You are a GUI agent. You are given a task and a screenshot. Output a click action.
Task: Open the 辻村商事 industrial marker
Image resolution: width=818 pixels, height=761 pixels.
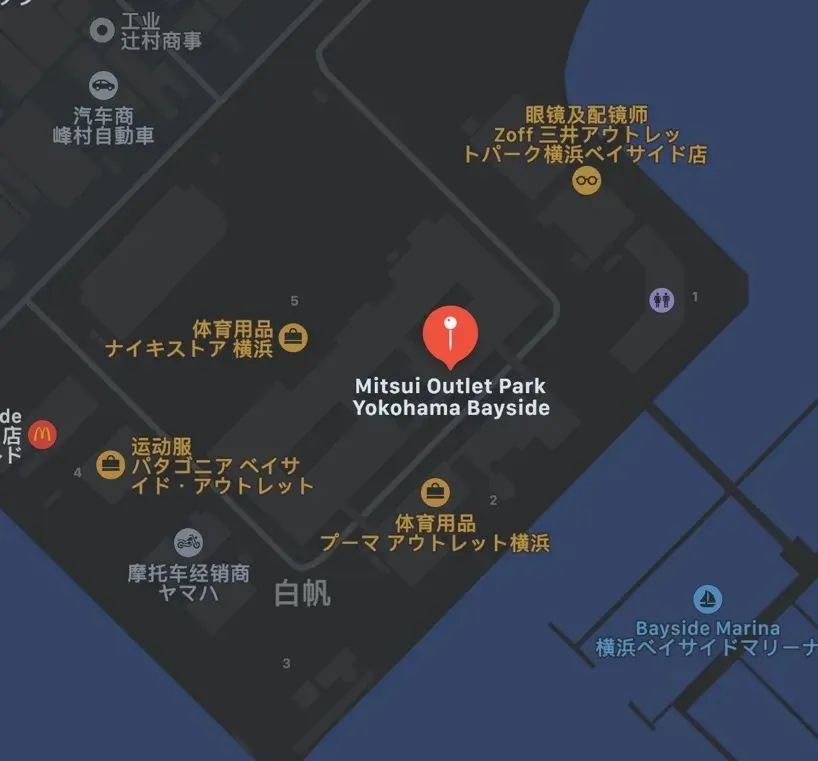click(102, 30)
